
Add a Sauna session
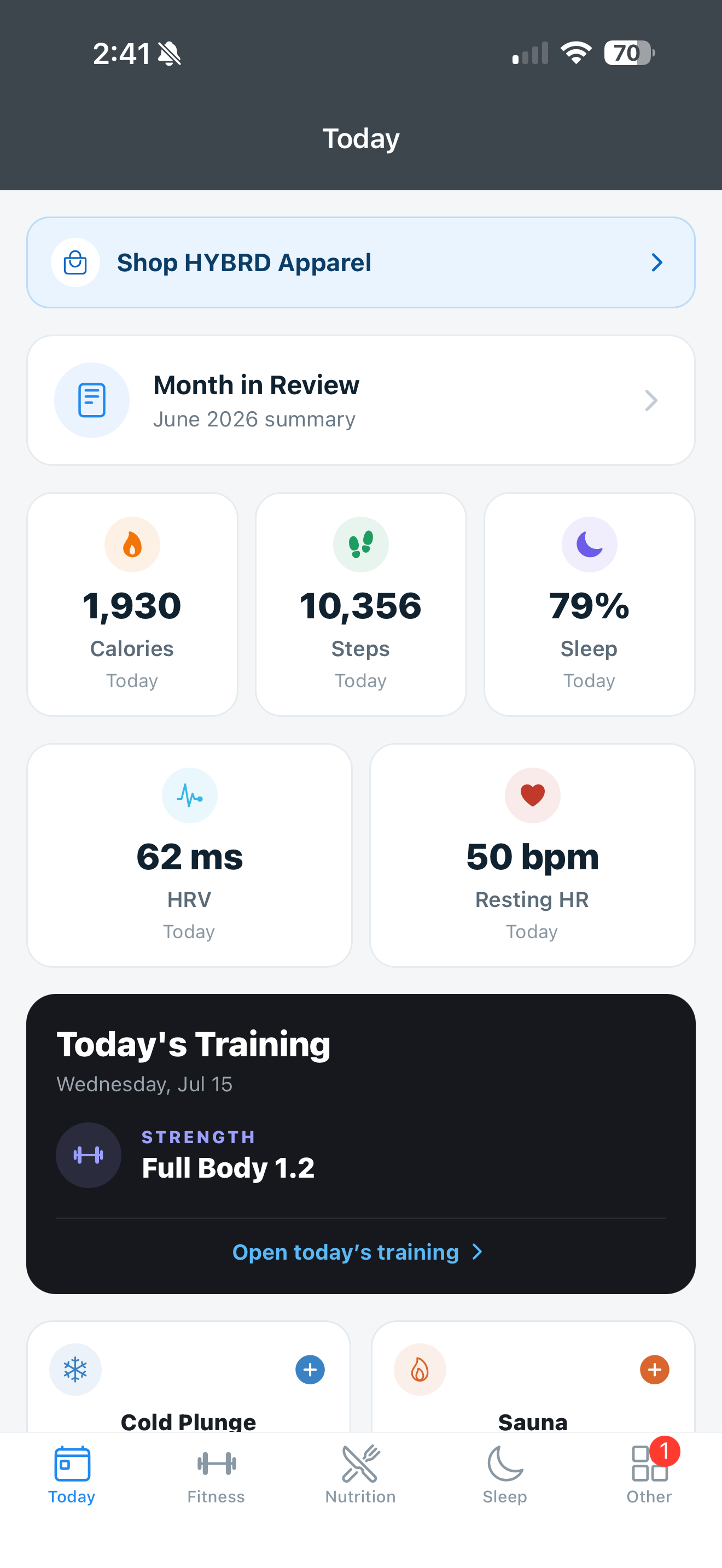654,1370
